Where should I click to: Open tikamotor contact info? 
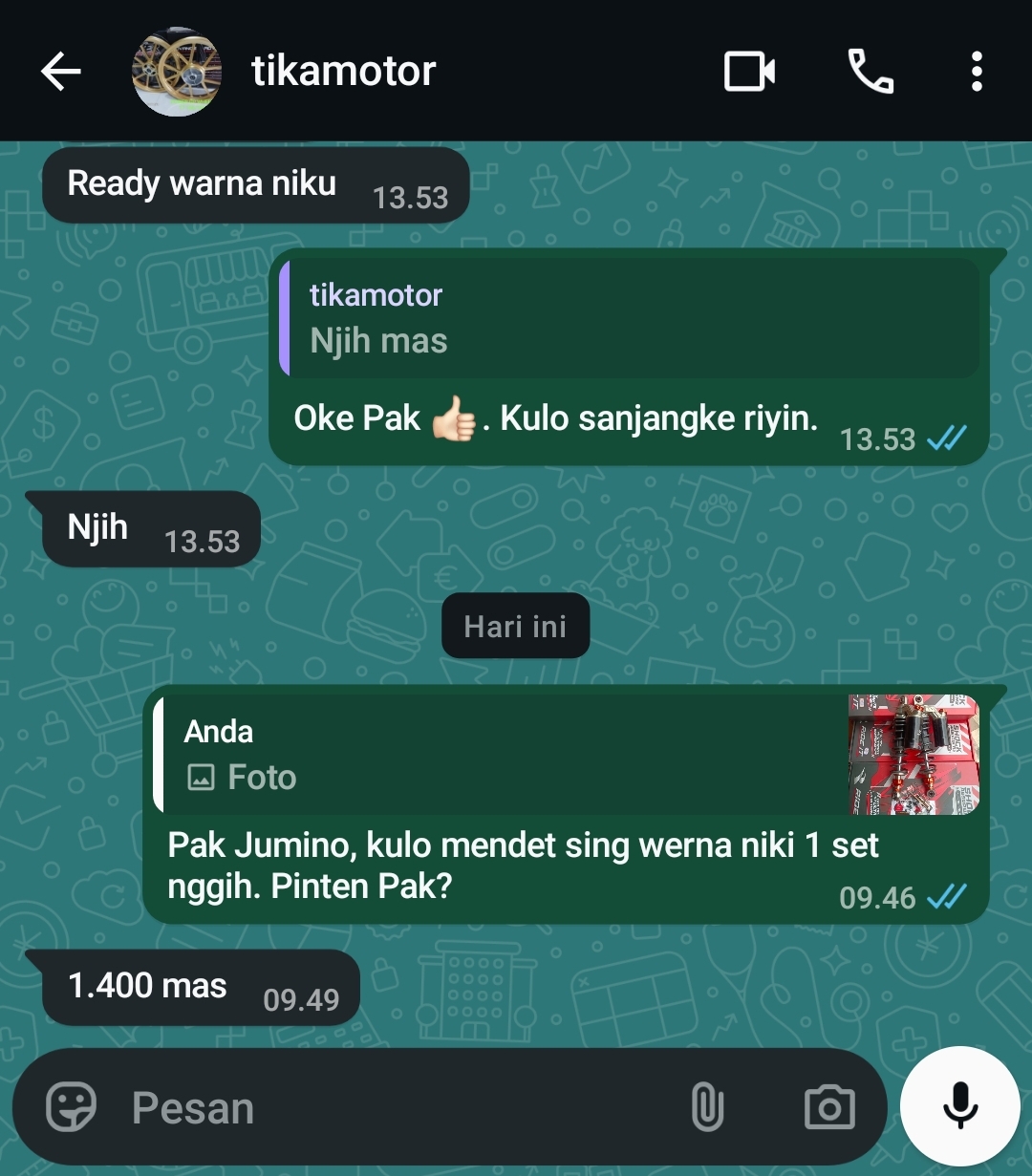pos(344,72)
